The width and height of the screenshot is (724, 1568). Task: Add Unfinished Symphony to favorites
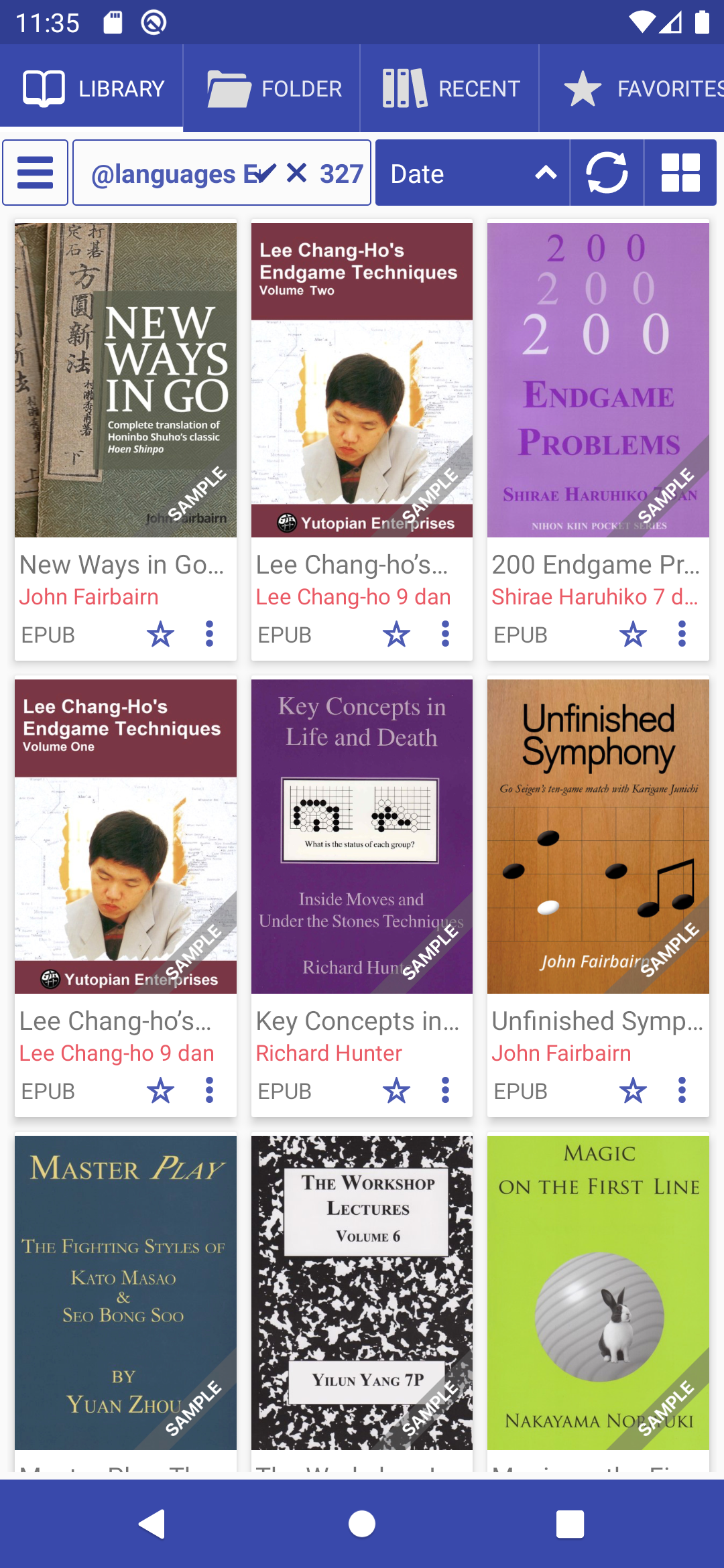click(633, 1090)
